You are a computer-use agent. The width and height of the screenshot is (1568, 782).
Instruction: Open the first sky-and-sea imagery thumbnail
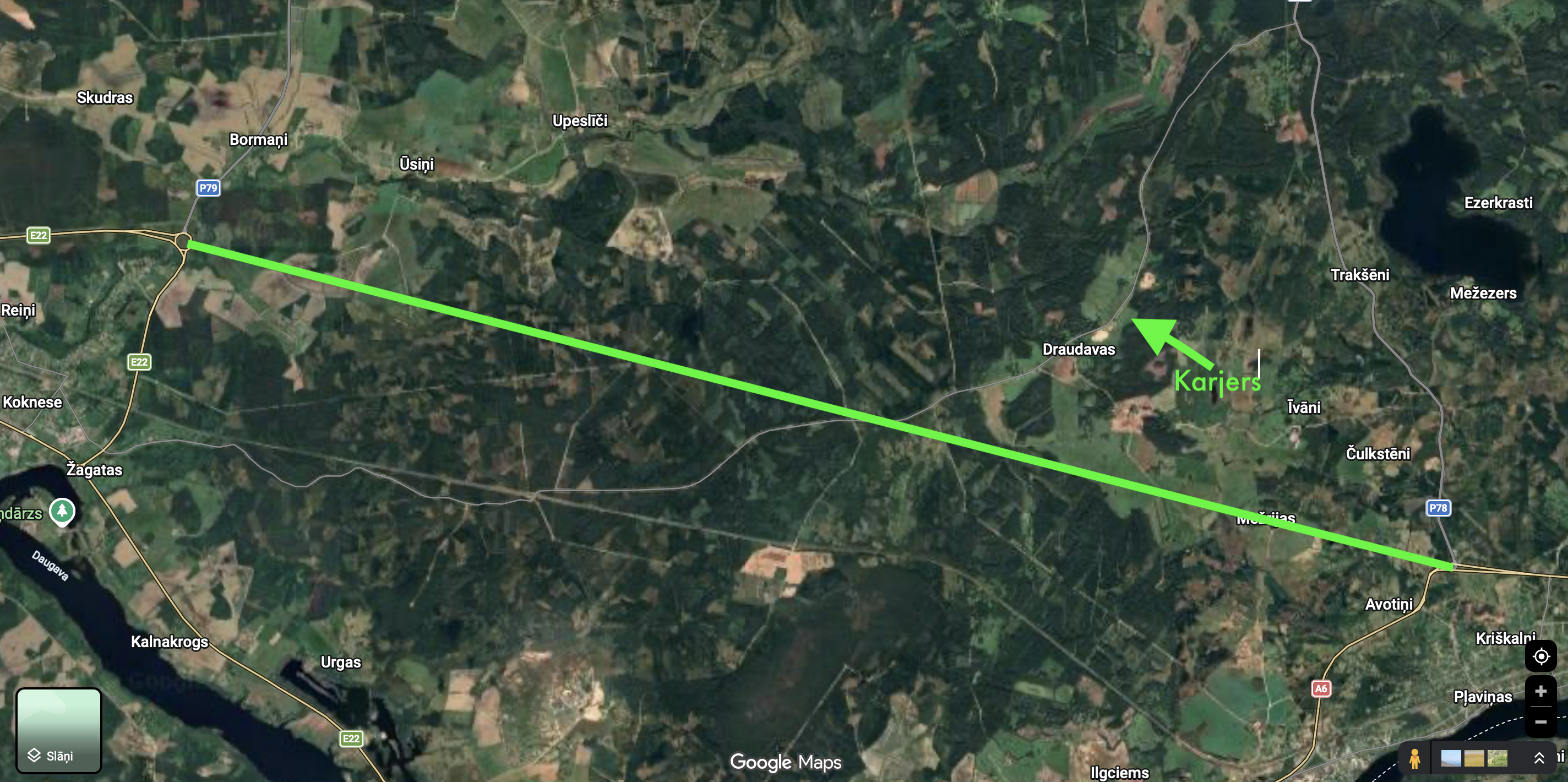pyautogui.click(x=1451, y=758)
